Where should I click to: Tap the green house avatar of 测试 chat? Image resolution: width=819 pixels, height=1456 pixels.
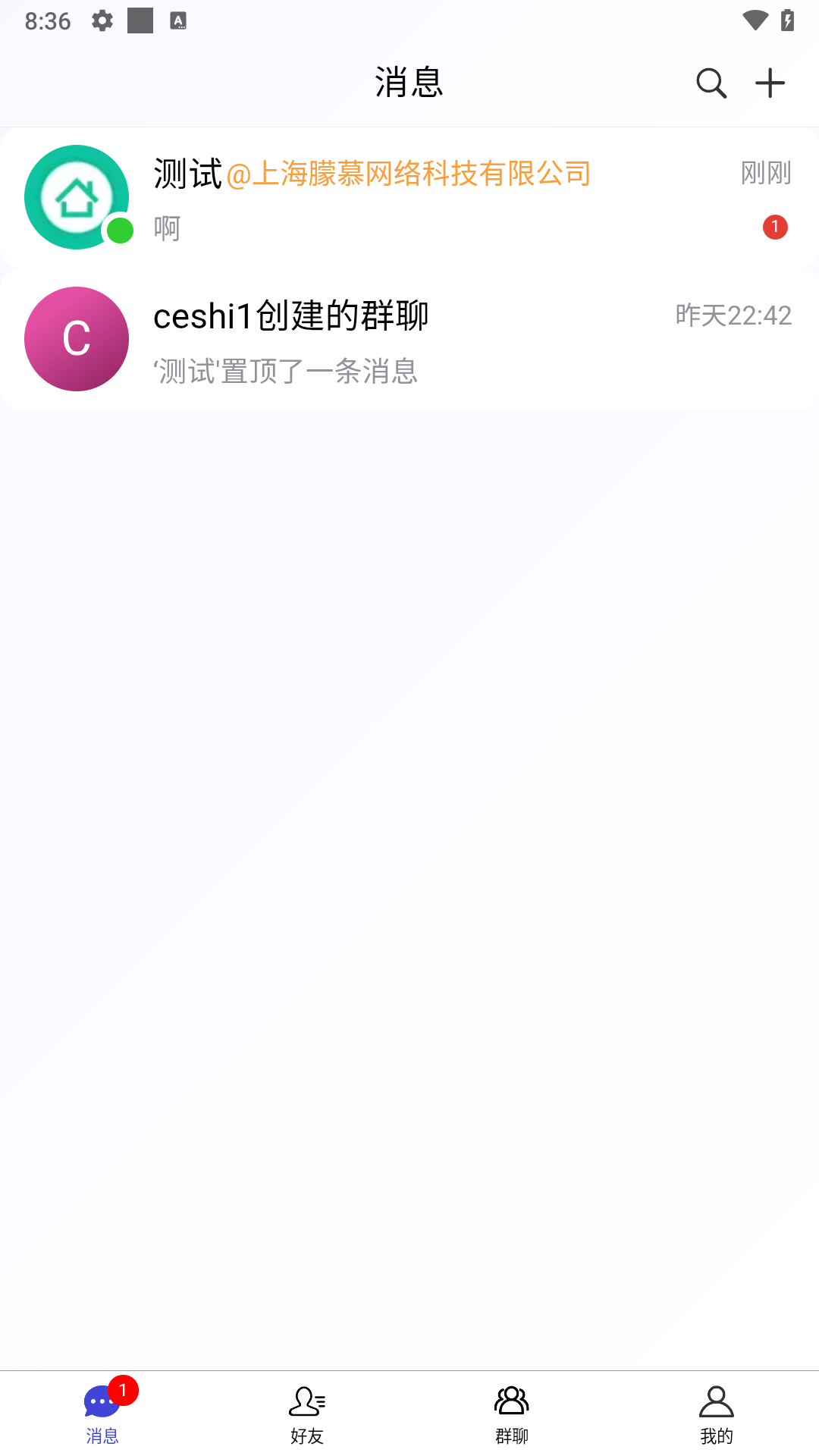76,196
